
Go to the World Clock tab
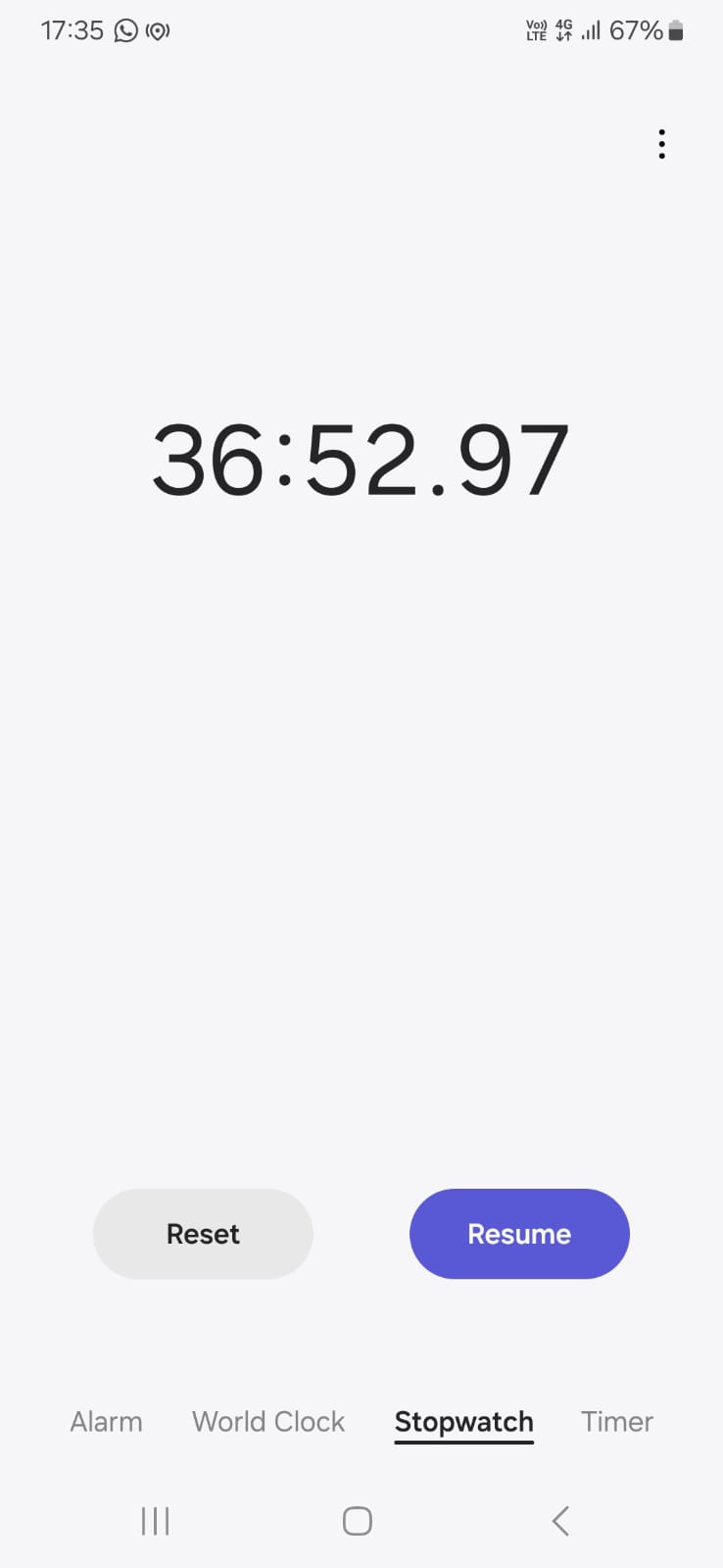268,1421
